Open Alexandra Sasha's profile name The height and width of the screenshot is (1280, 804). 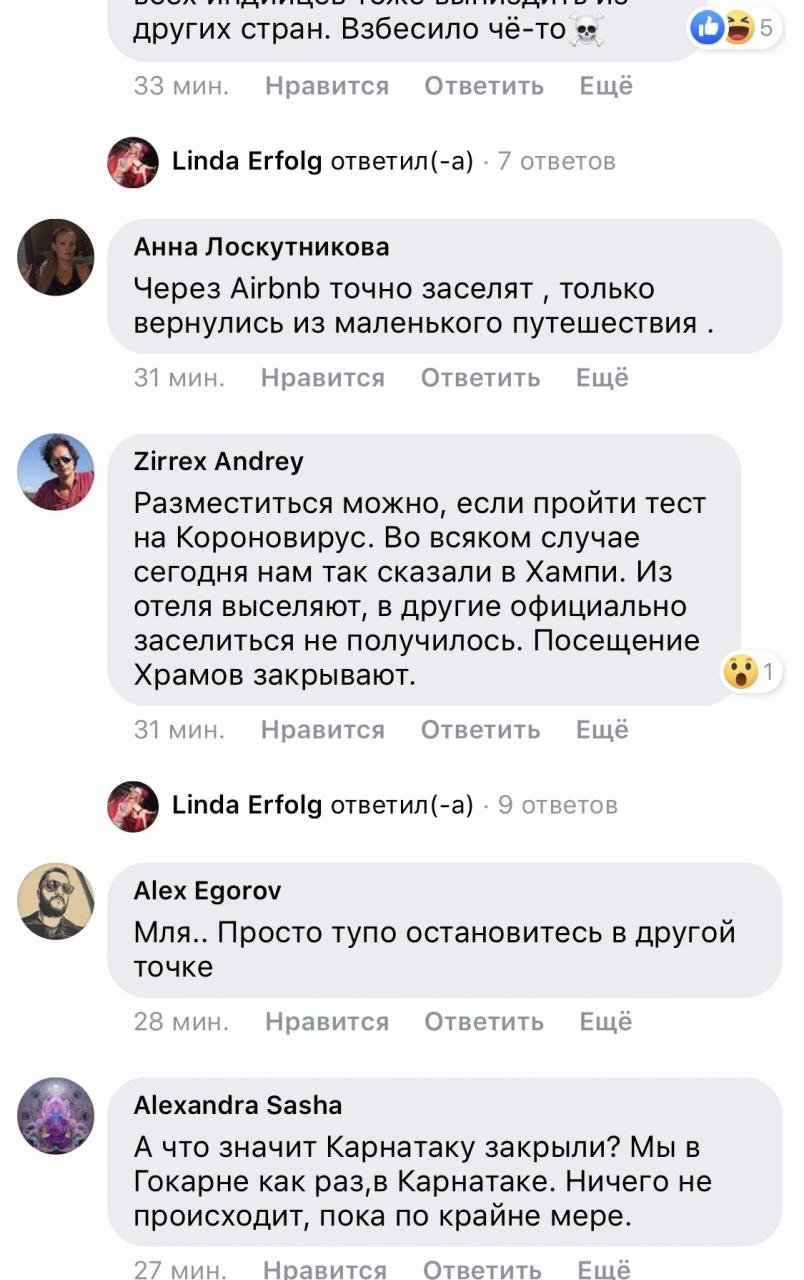[238, 1105]
